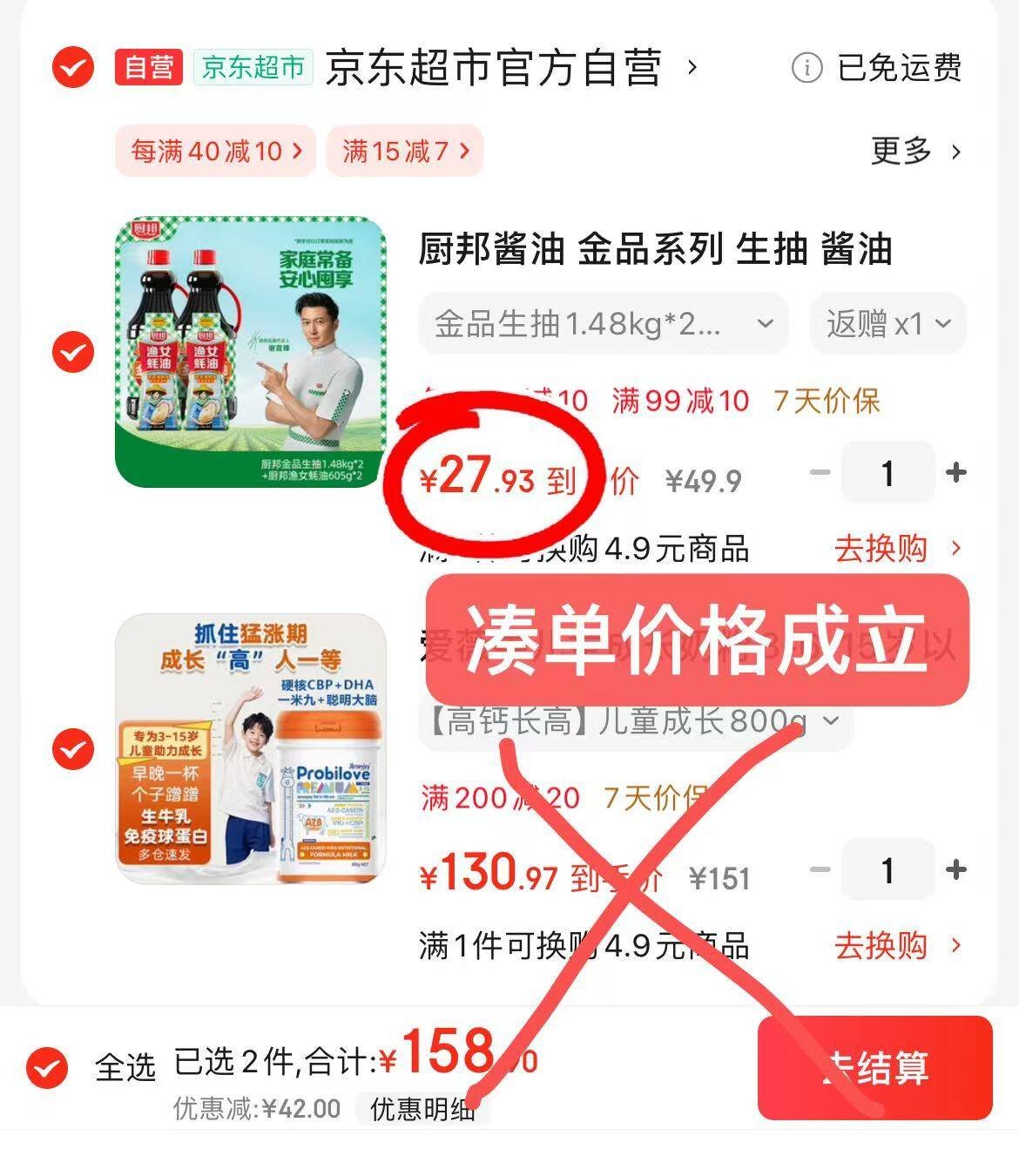Screen dimensions: 1019x1176
Task: Tap 去结算 to check out
Action: click(x=875, y=1068)
